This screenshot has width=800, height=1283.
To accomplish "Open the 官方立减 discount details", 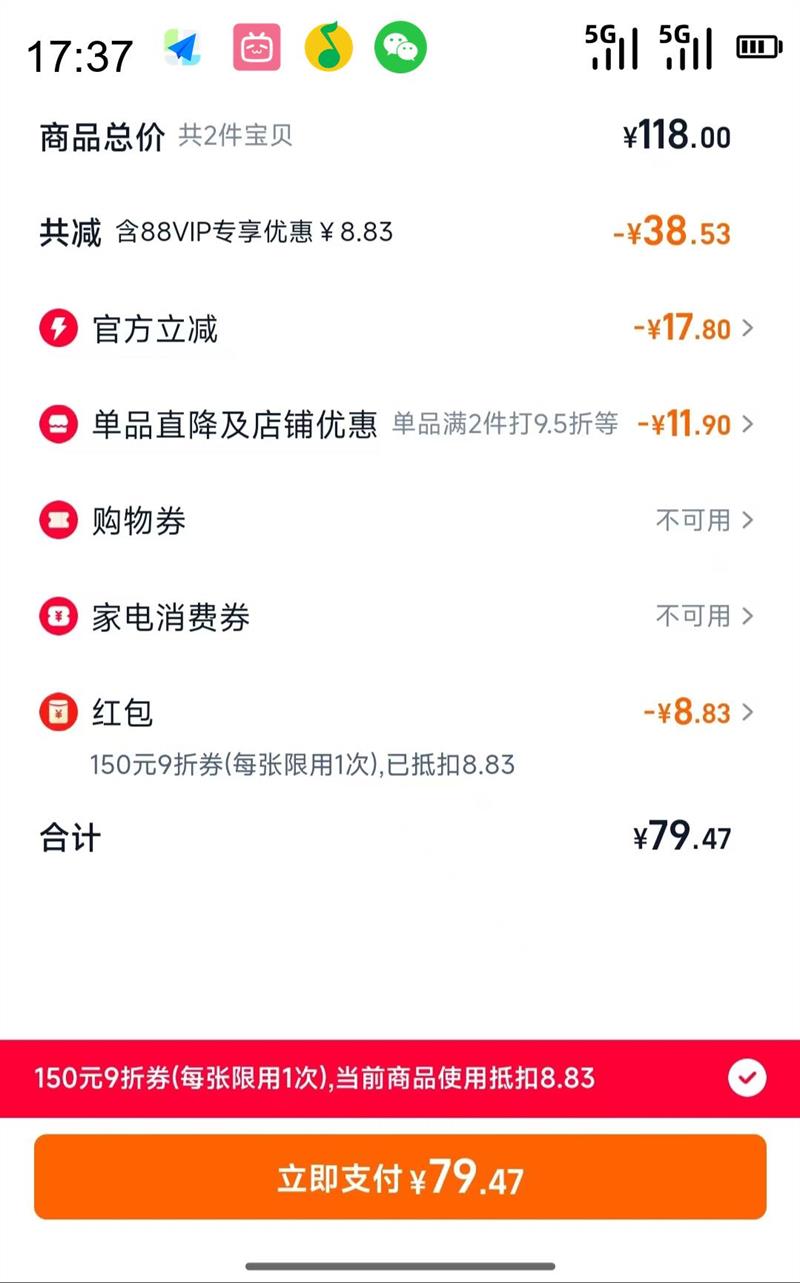I will click(x=400, y=329).
